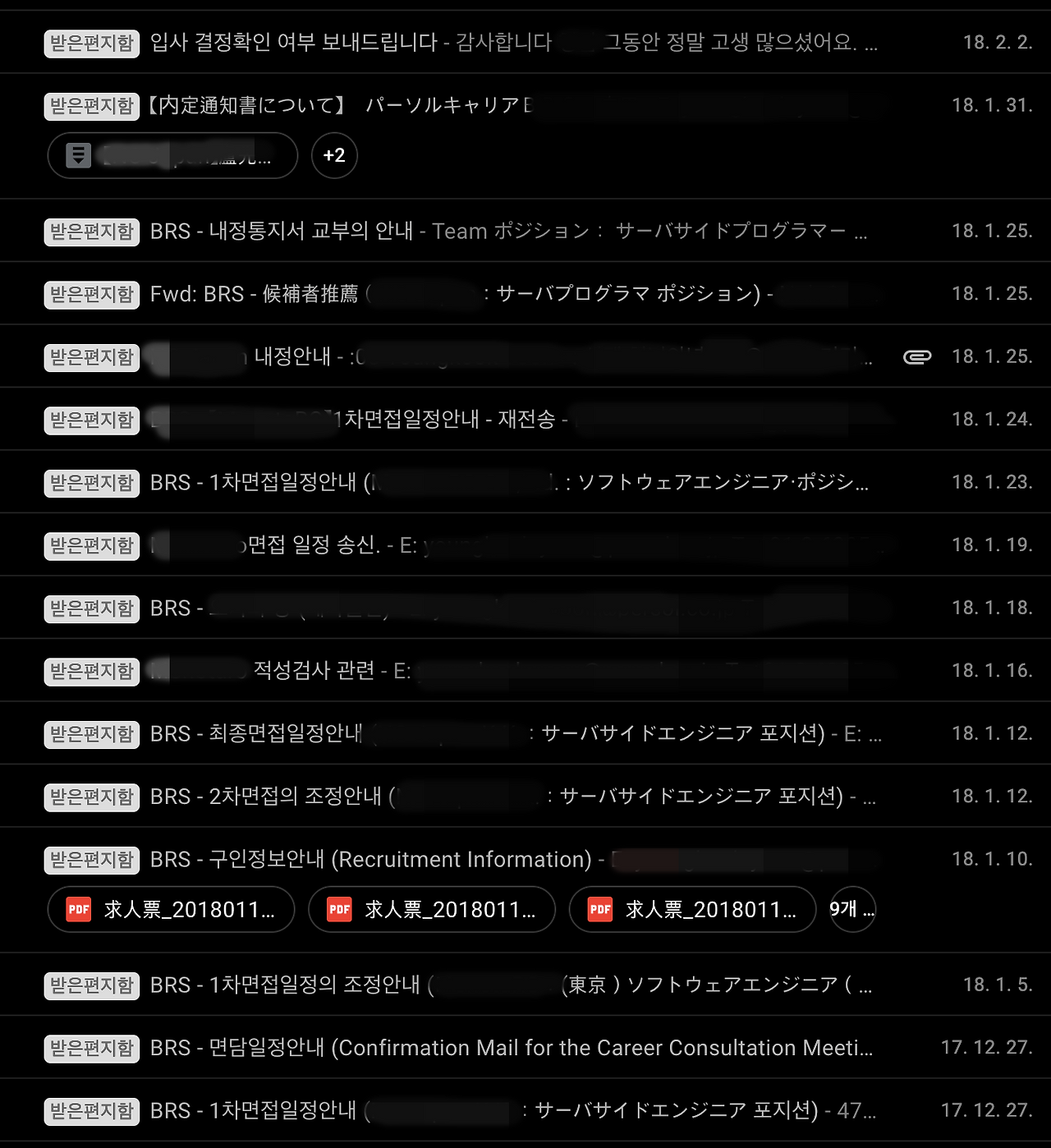Click the 받은편지함 badge on the 적성검사 관련 email
This screenshot has height=1148, width=1051.
tap(91, 671)
